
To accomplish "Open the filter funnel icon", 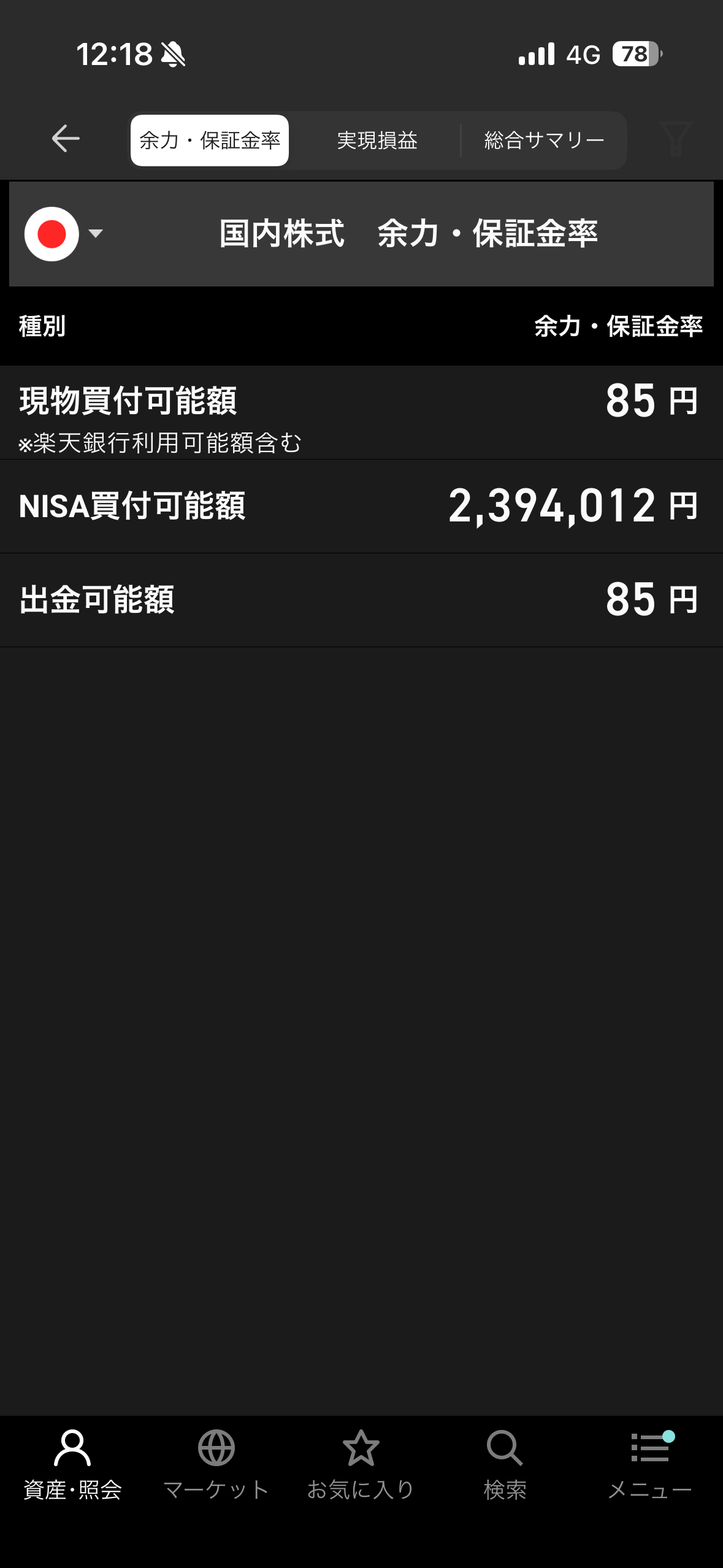I will click(676, 139).
